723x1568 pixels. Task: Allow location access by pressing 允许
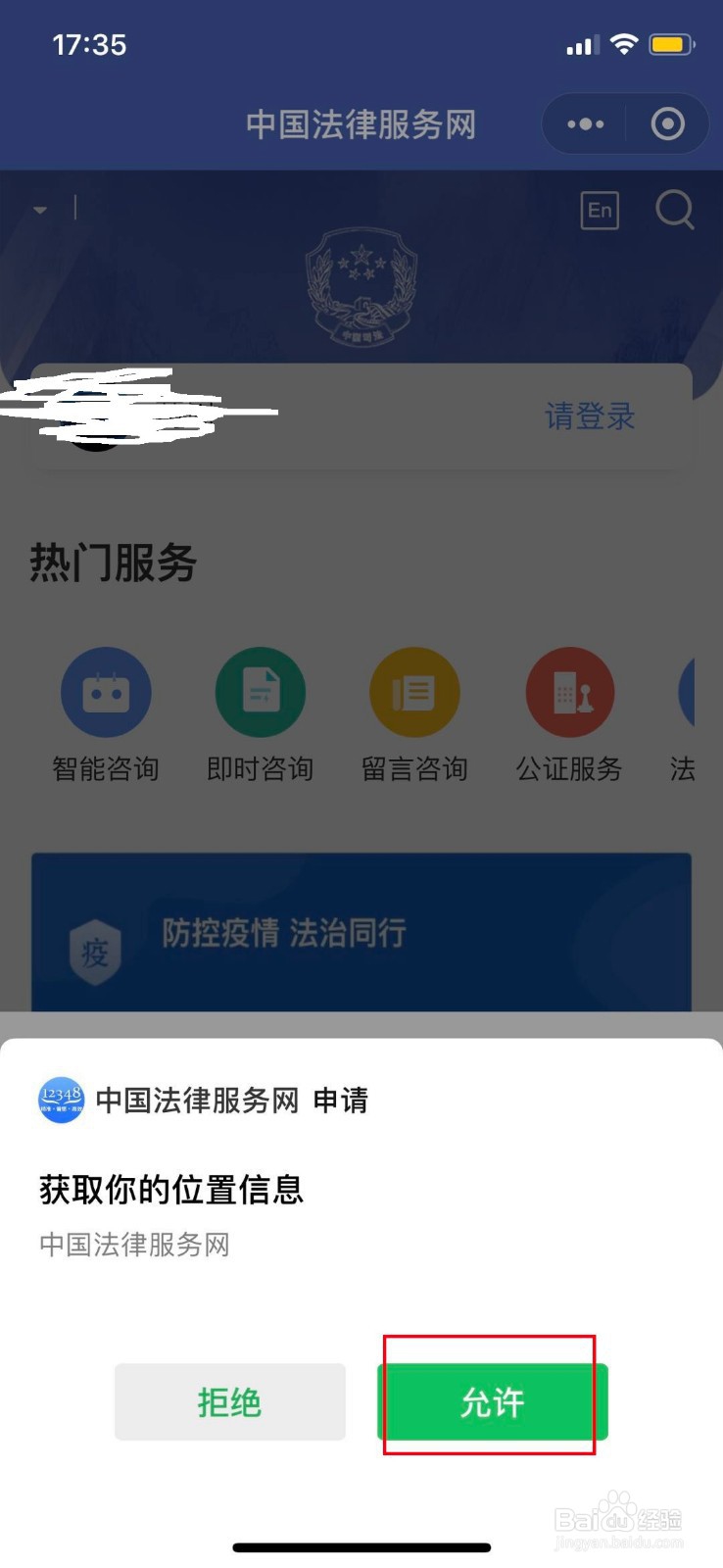pos(491,1401)
